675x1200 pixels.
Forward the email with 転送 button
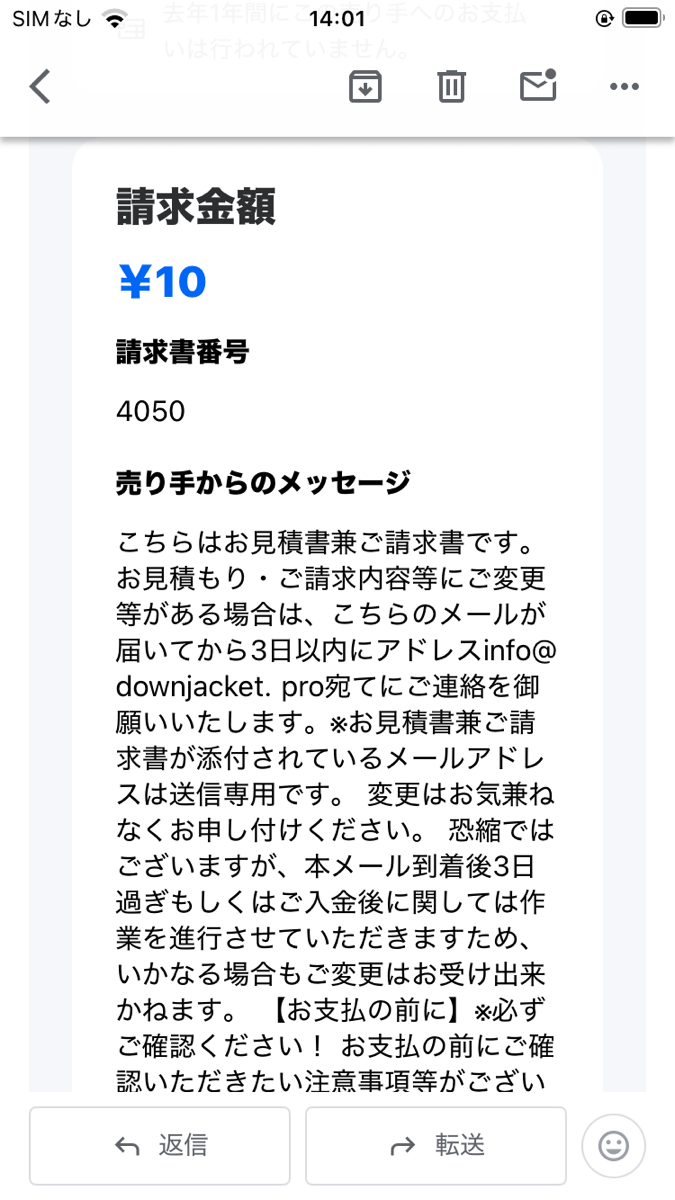click(436, 1145)
